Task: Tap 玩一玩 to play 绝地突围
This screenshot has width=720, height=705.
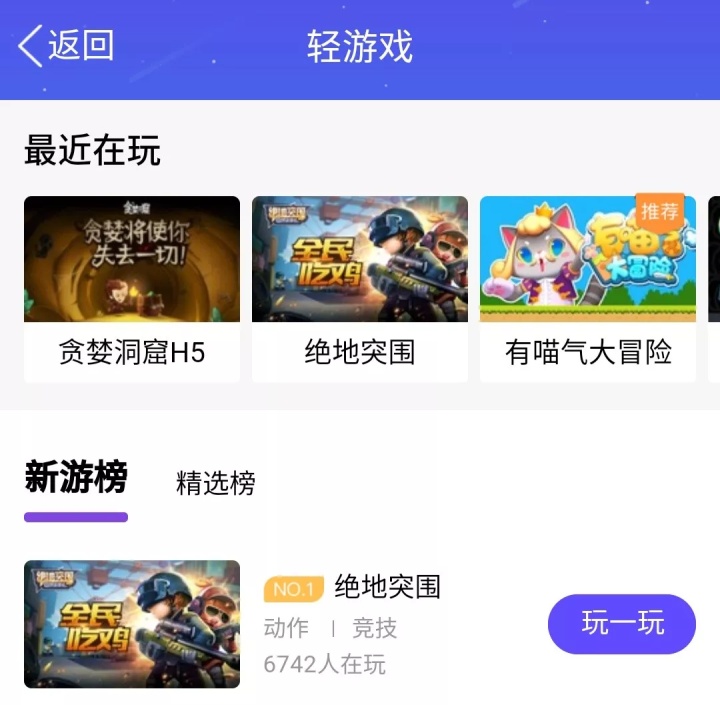Action: (622, 624)
